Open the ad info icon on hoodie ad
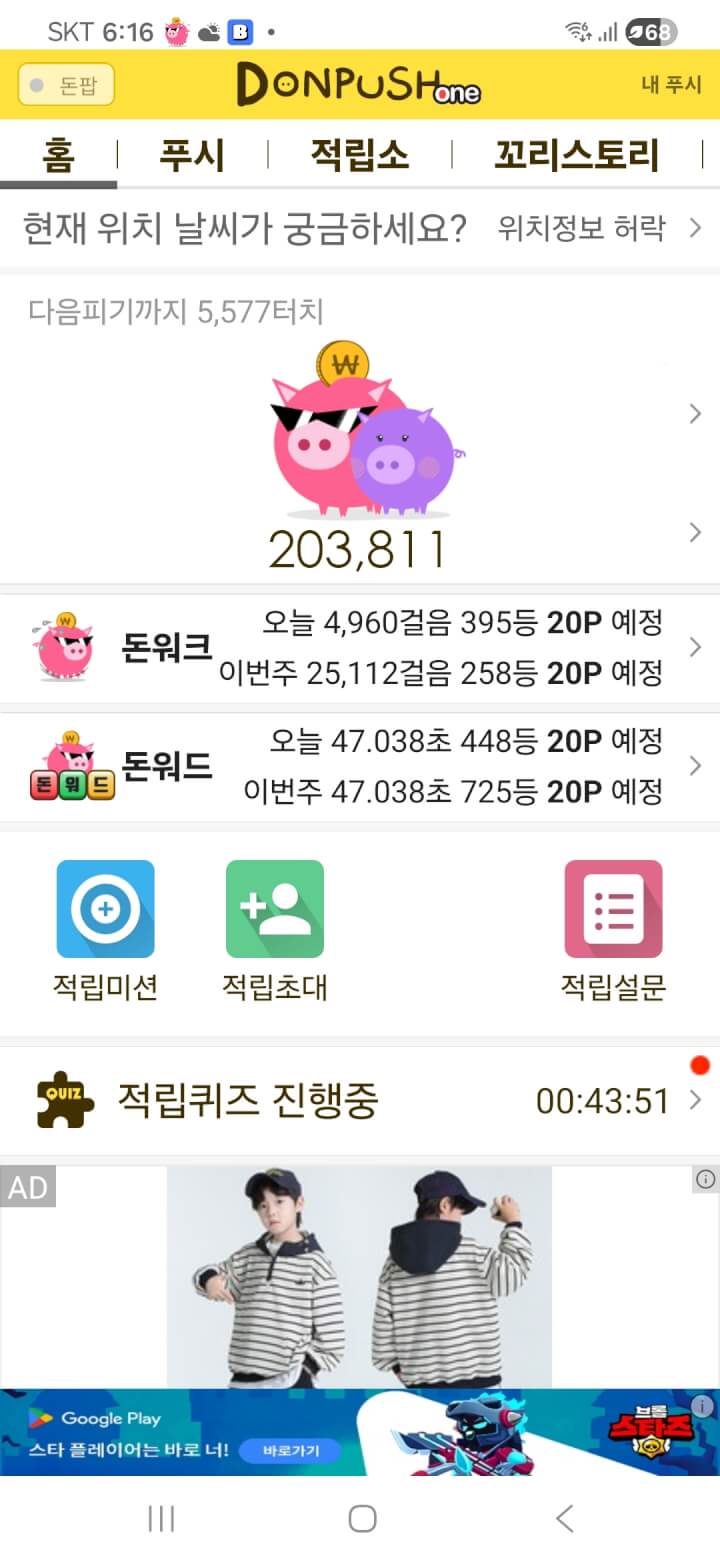Image resolution: width=720 pixels, height=1560 pixels. [x=705, y=1180]
